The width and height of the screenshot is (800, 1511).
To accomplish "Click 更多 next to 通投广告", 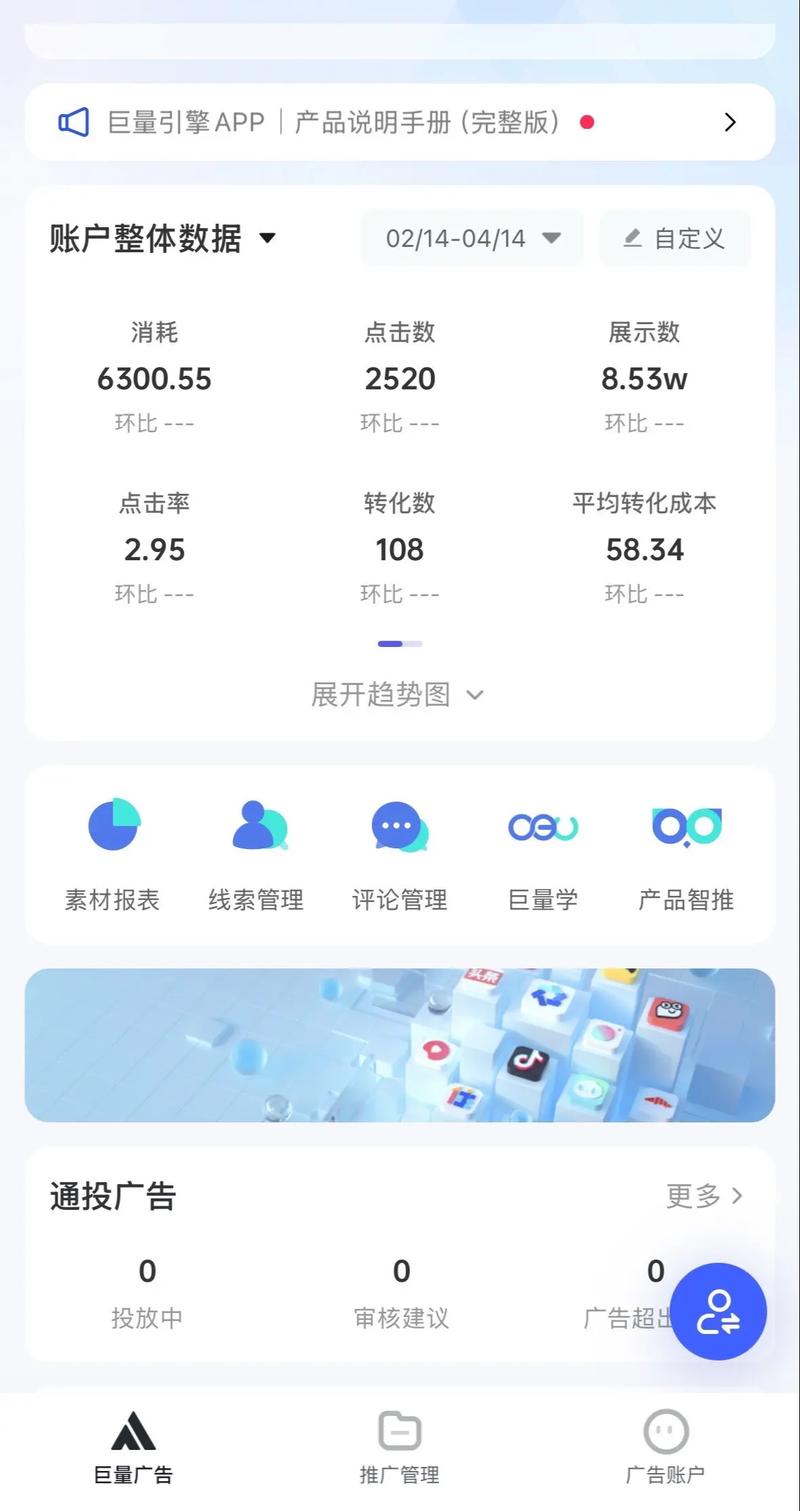I will [x=705, y=1196].
